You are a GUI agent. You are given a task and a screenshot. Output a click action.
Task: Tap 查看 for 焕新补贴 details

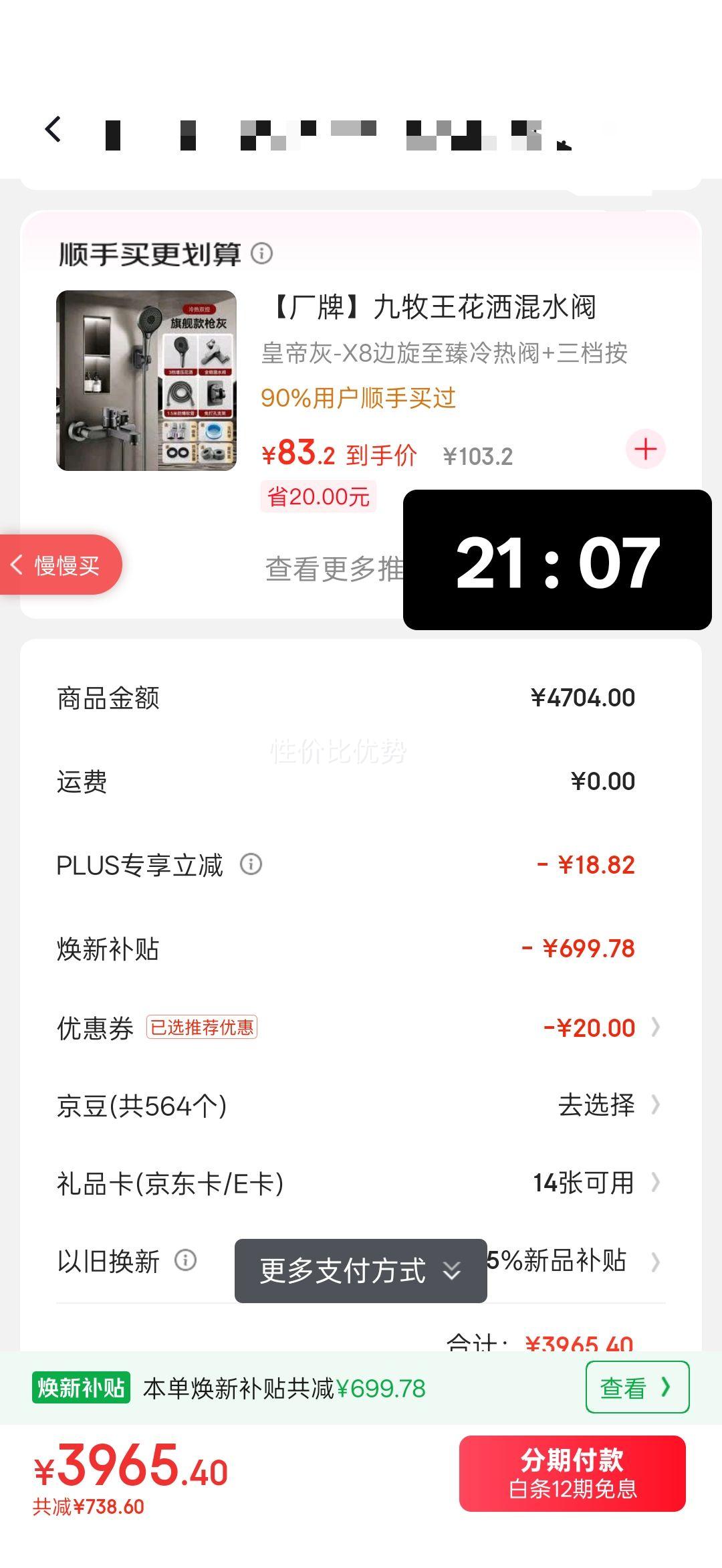click(x=636, y=1388)
